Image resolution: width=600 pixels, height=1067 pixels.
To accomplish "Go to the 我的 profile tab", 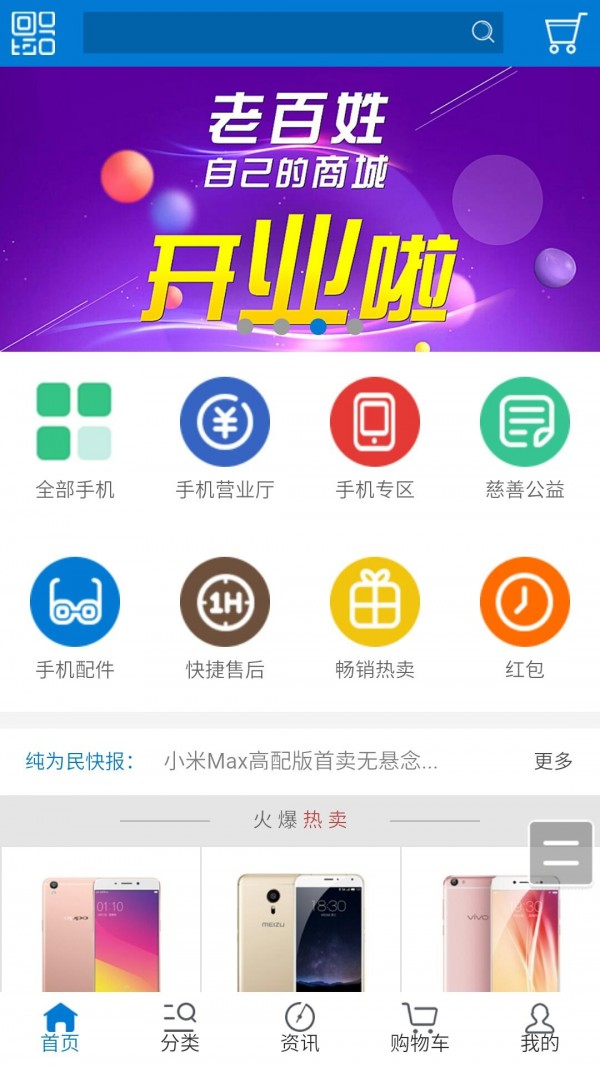I will tap(540, 1028).
